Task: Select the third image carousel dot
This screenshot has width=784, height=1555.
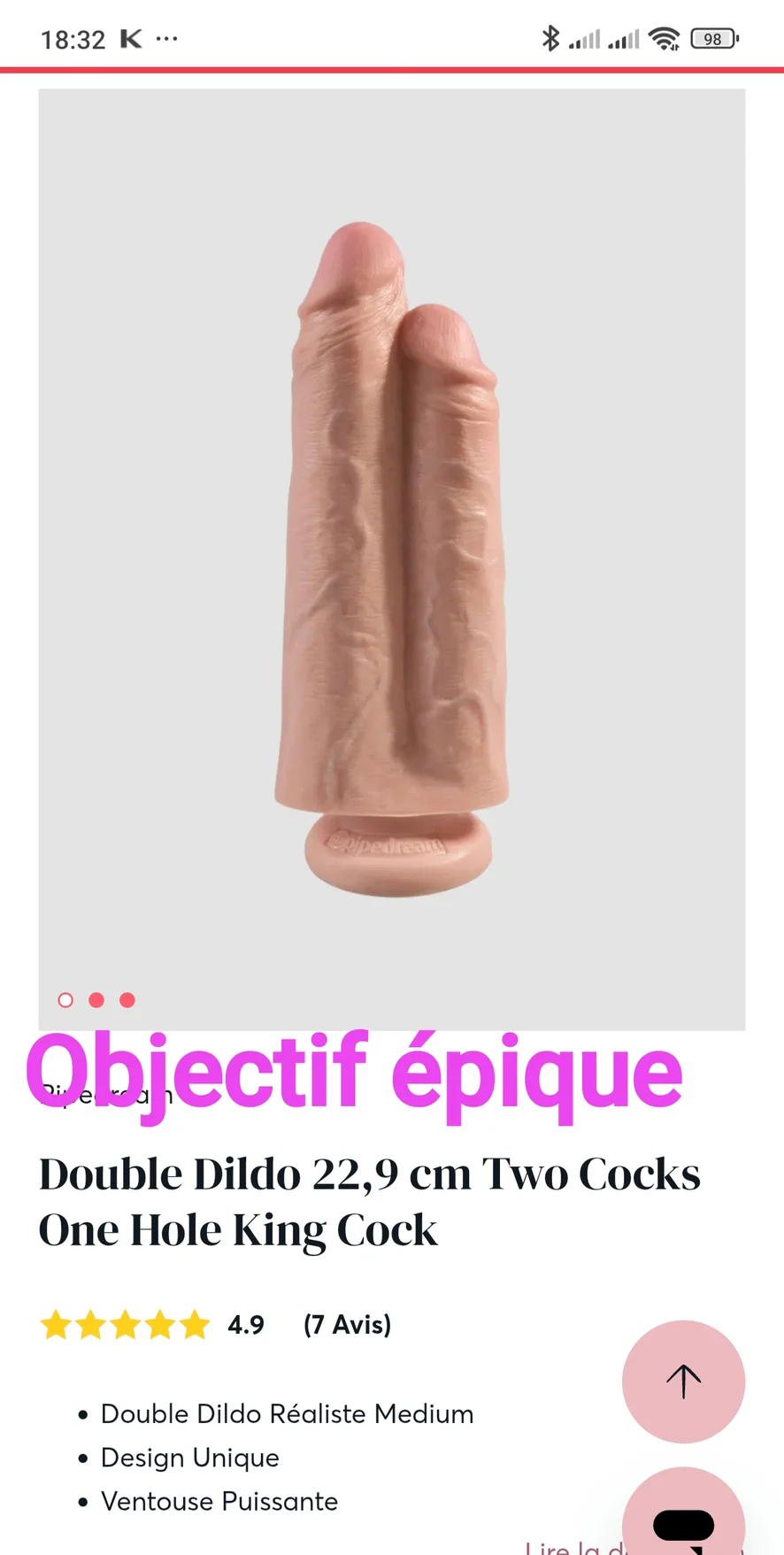Action: (x=127, y=1000)
